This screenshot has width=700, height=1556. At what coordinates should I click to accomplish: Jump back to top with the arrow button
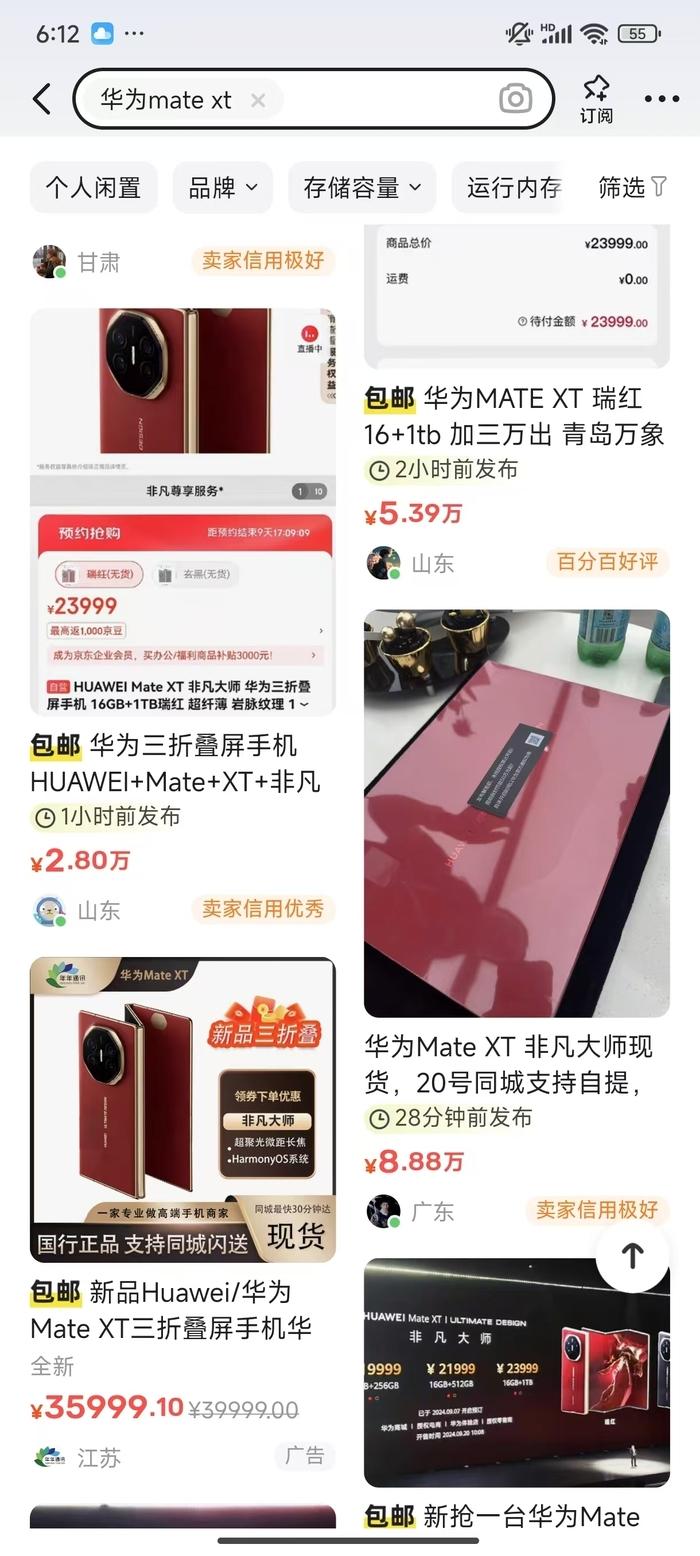[x=632, y=1255]
